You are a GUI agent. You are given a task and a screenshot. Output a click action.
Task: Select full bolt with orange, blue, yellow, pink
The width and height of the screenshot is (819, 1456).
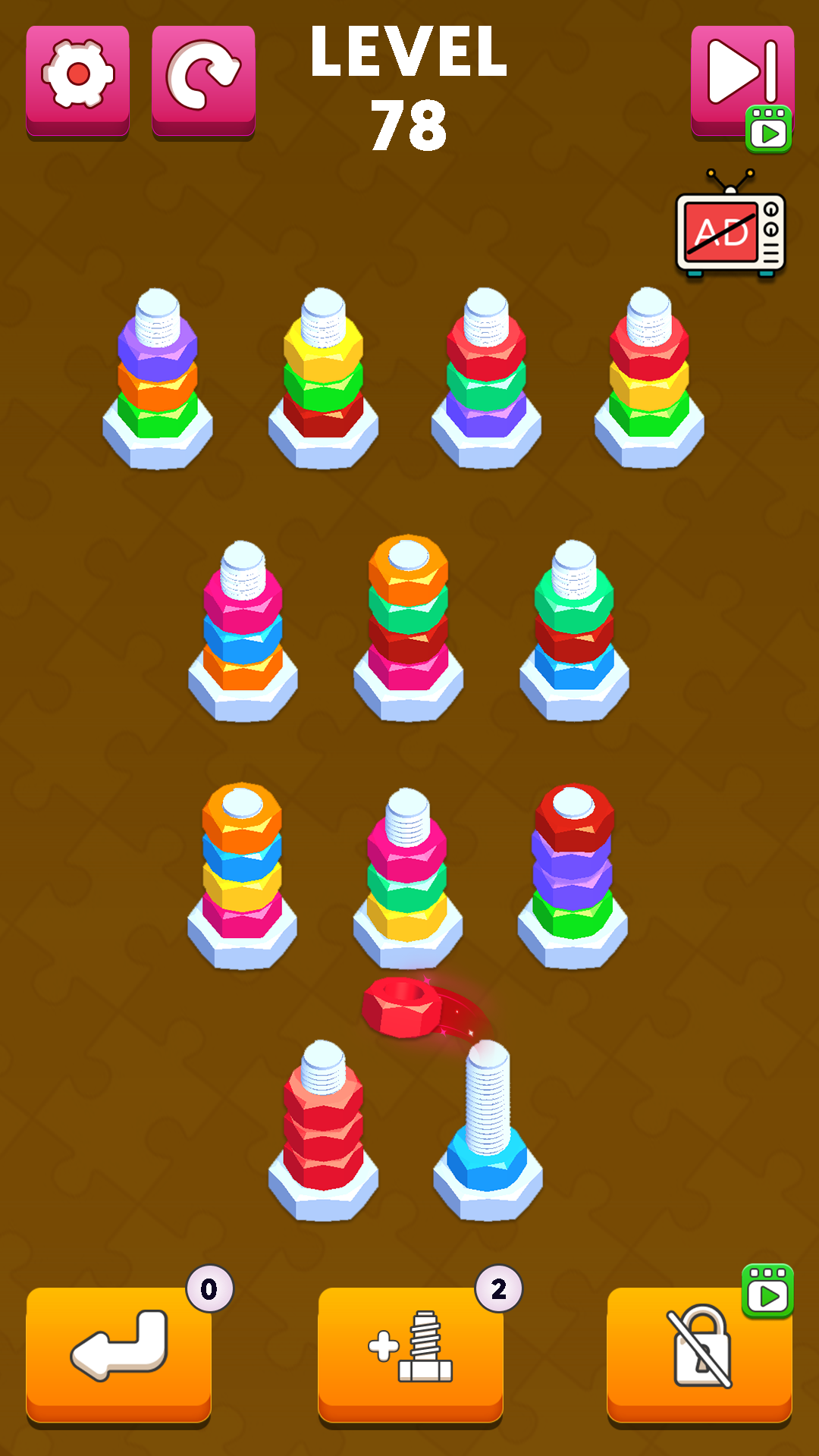pos(242,877)
